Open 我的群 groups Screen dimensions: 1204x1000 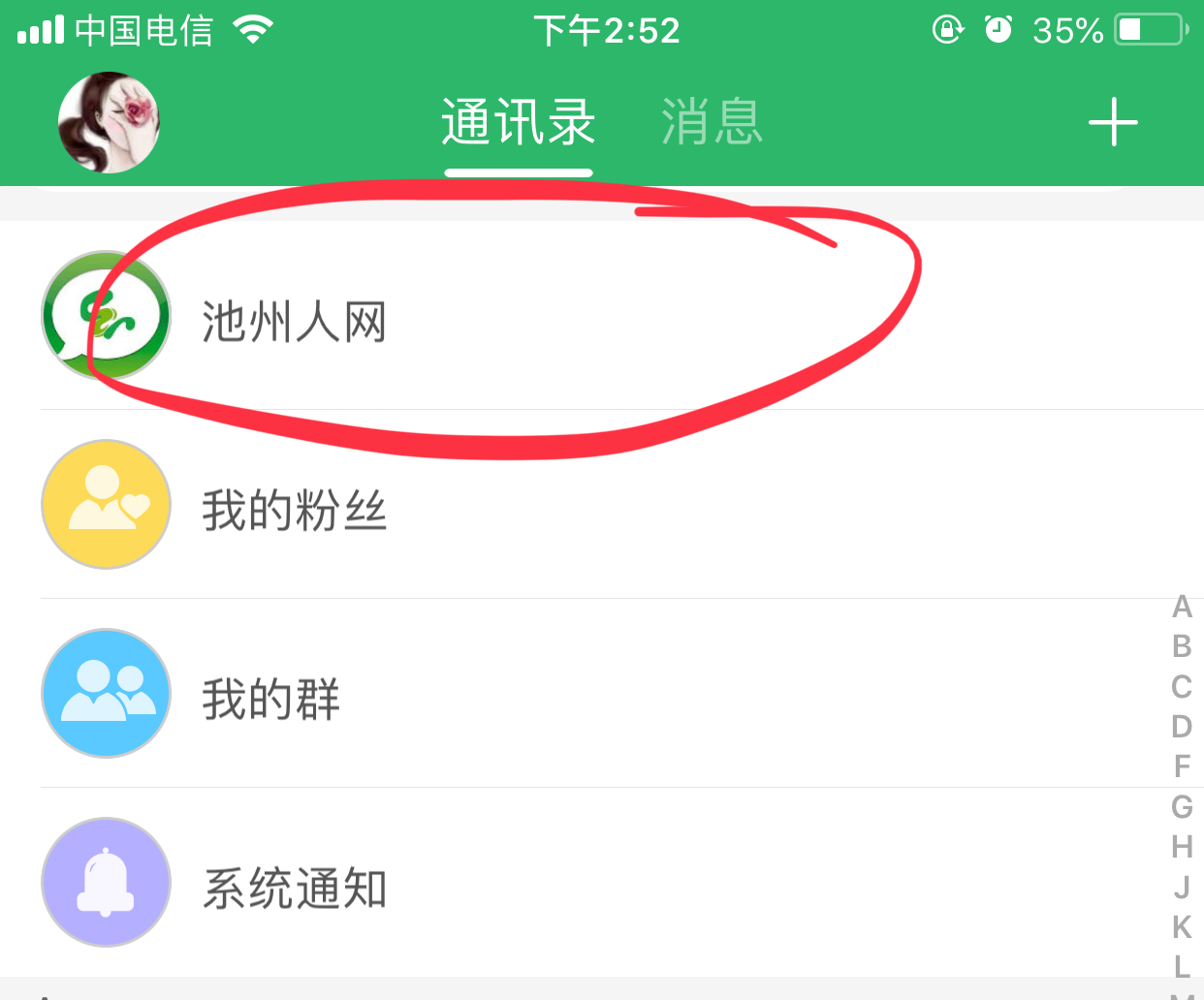pyautogui.click(x=271, y=699)
